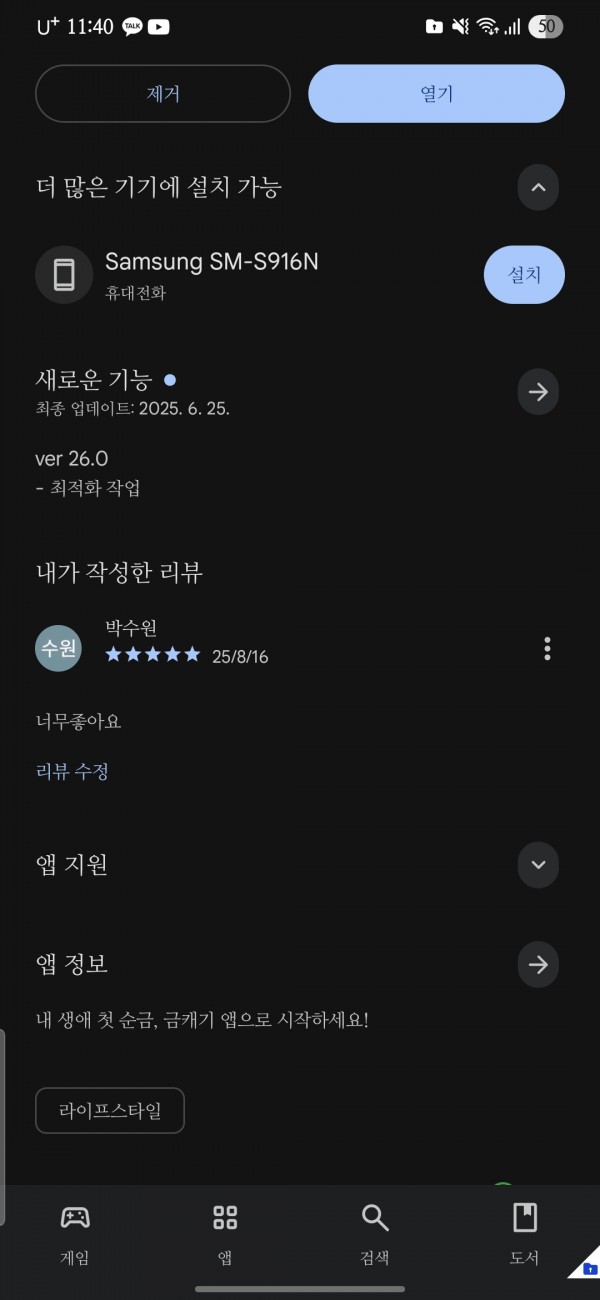Open 새로운 기능 details arrow
The image size is (600, 1300).
(538, 392)
